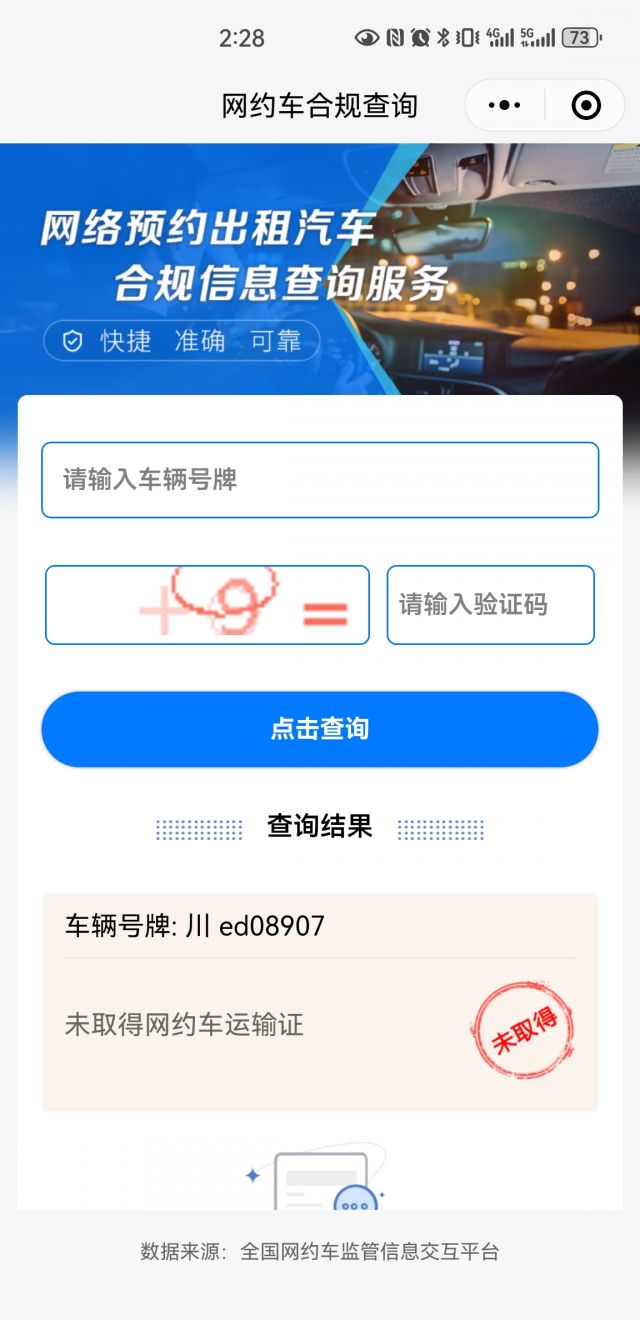This screenshot has height=1320, width=640.
Task: Focus the vehicle plate number input field
Action: click(x=320, y=480)
